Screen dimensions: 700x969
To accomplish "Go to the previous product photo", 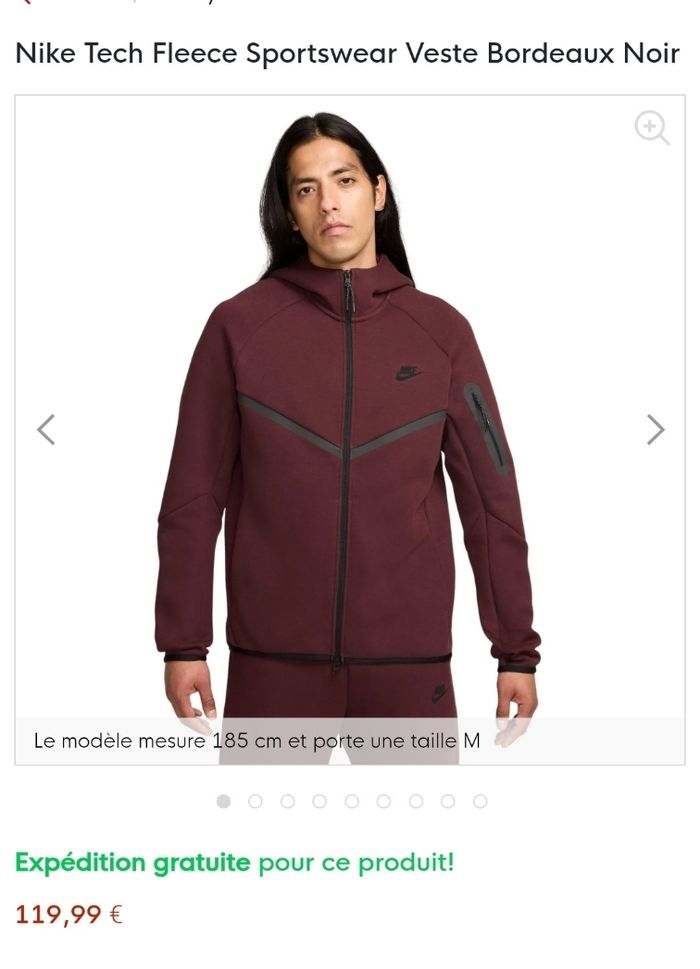I will click(x=45, y=429).
